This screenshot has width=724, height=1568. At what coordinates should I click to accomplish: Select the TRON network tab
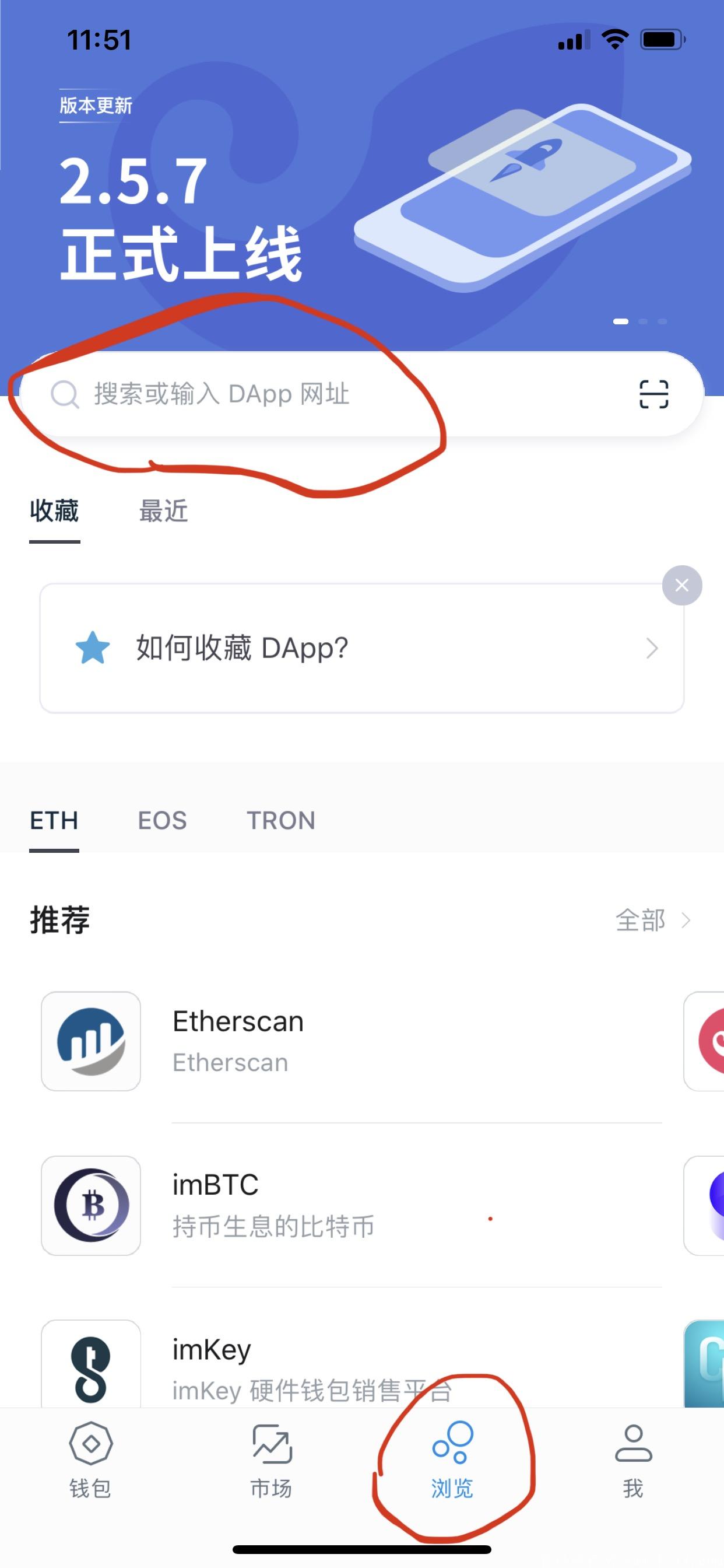280,820
